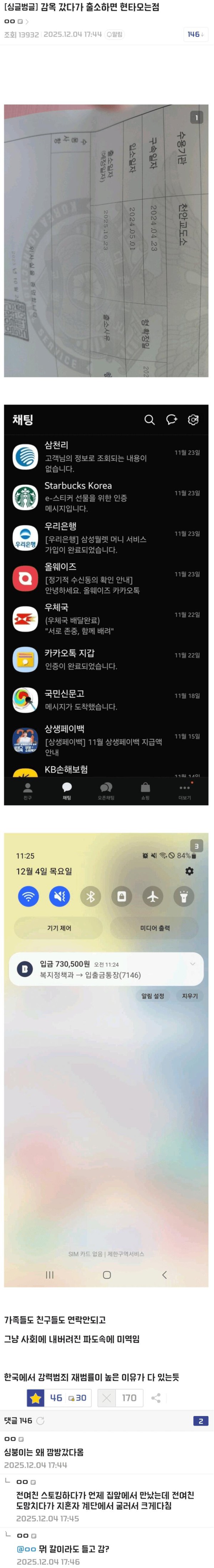Tap the 알림 notification button below the title
The height and width of the screenshot is (1568, 214).
point(114,35)
